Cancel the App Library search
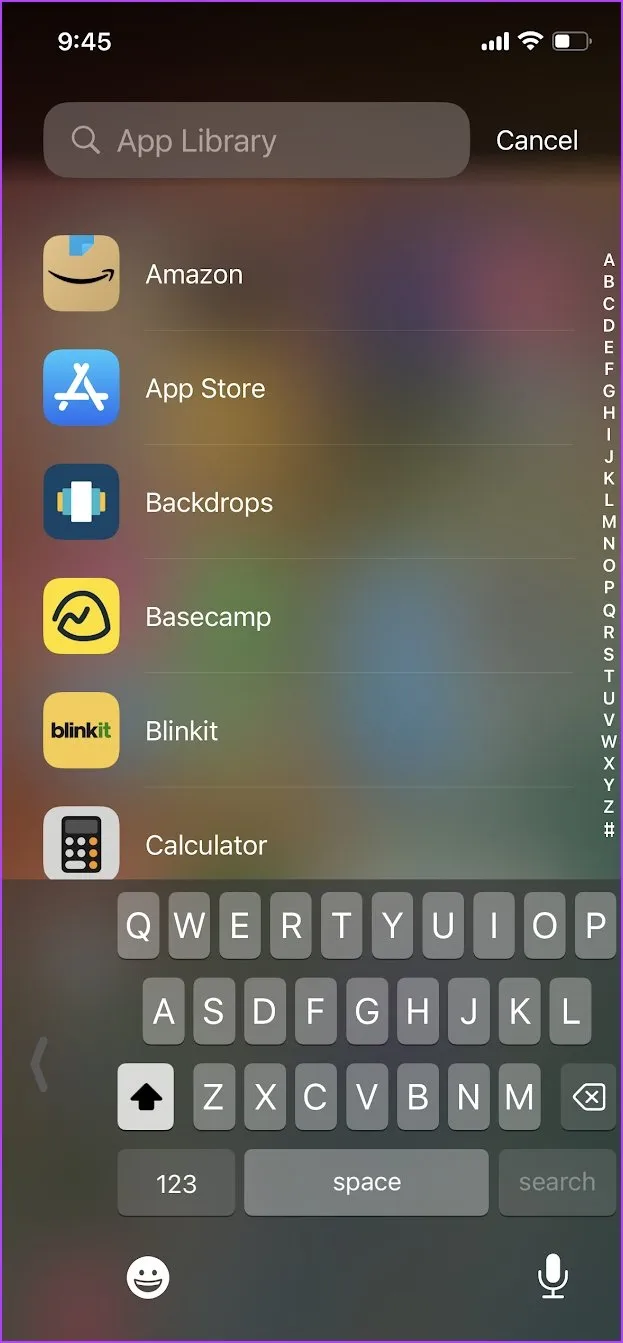This screenshot has height=1343, width=623. (537, 141)
